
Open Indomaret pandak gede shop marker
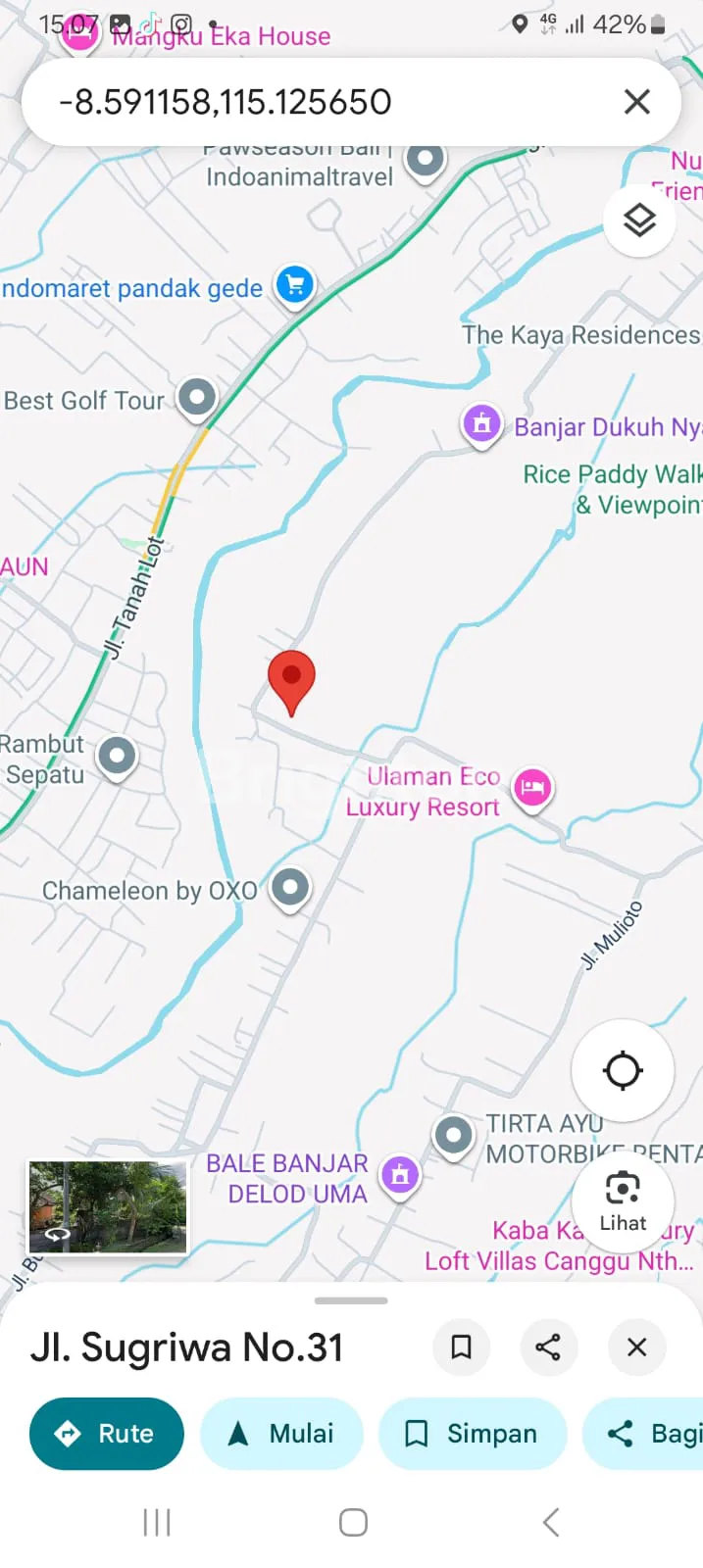pyautogui.click(x=295, y=285)
